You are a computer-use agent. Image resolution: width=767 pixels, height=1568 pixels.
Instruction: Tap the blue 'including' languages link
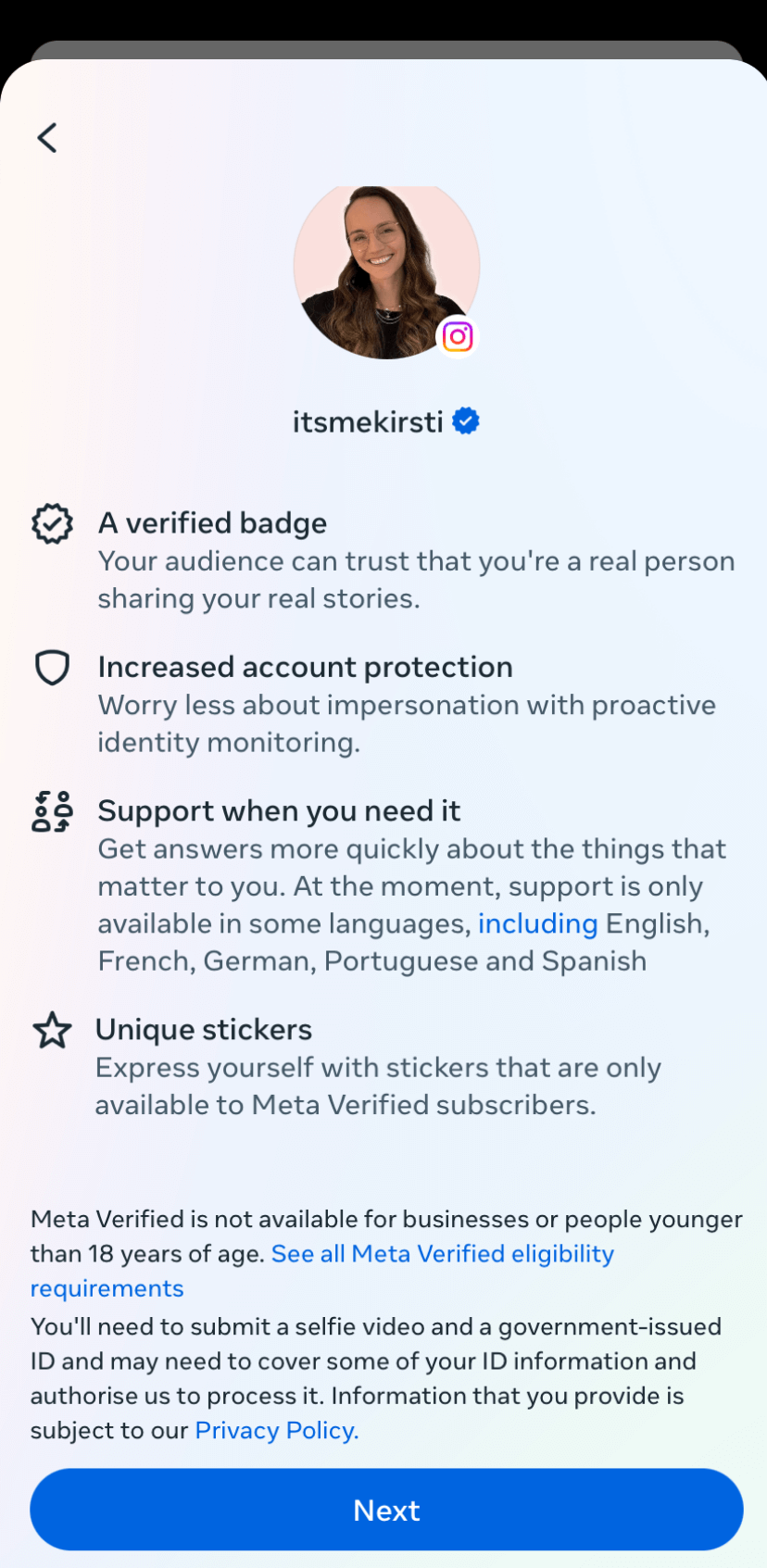tap(537, 924)
